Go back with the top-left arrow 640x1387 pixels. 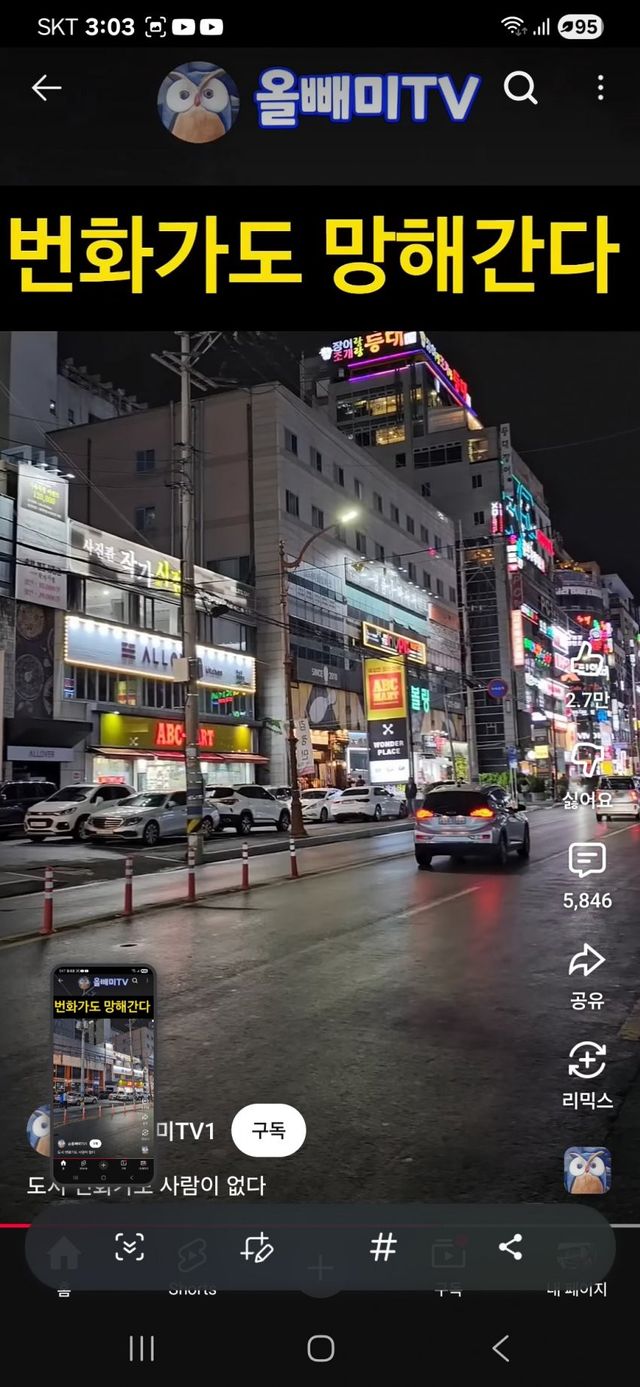(46, 88)
